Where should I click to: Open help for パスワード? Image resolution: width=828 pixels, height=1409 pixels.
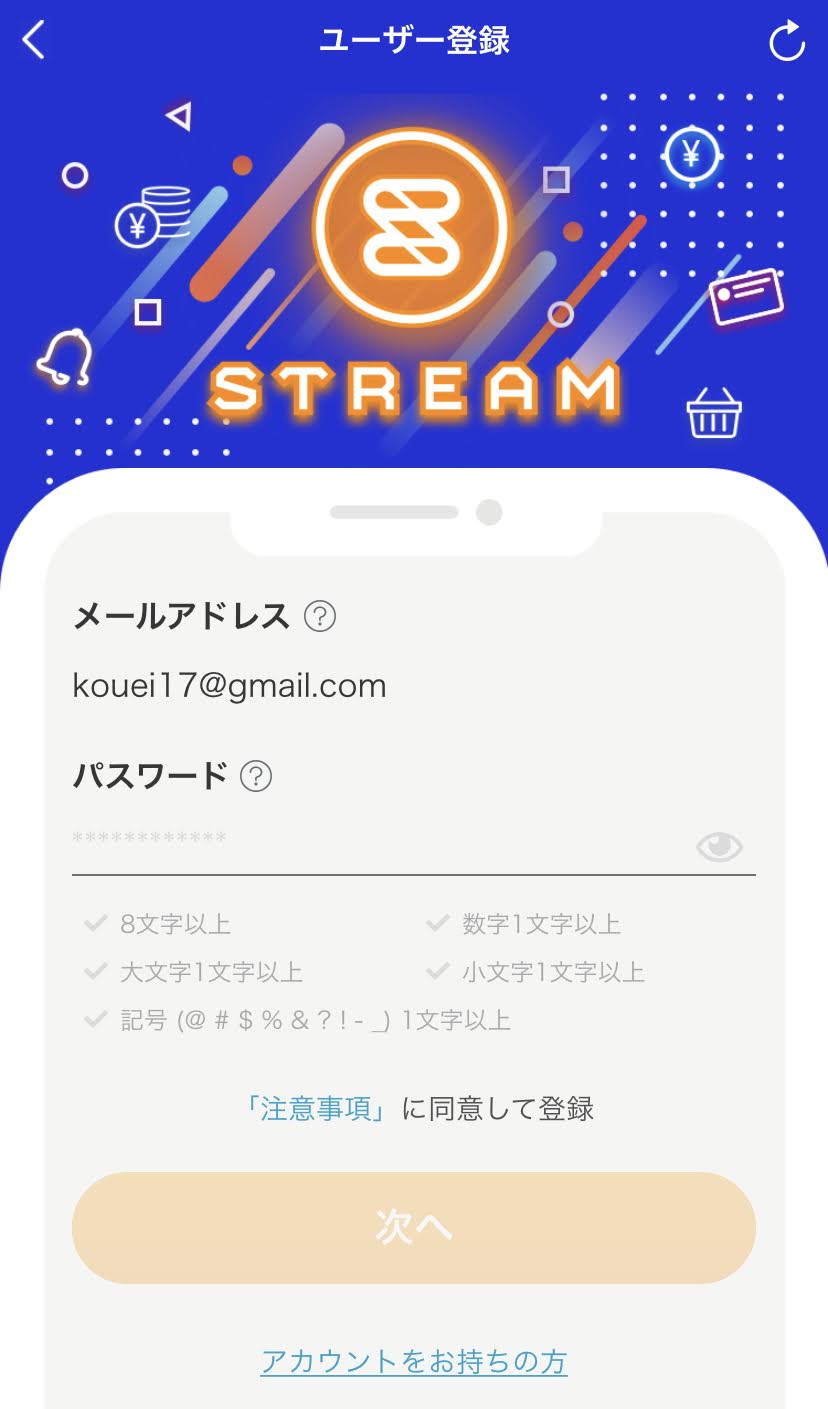coord(256,776)
